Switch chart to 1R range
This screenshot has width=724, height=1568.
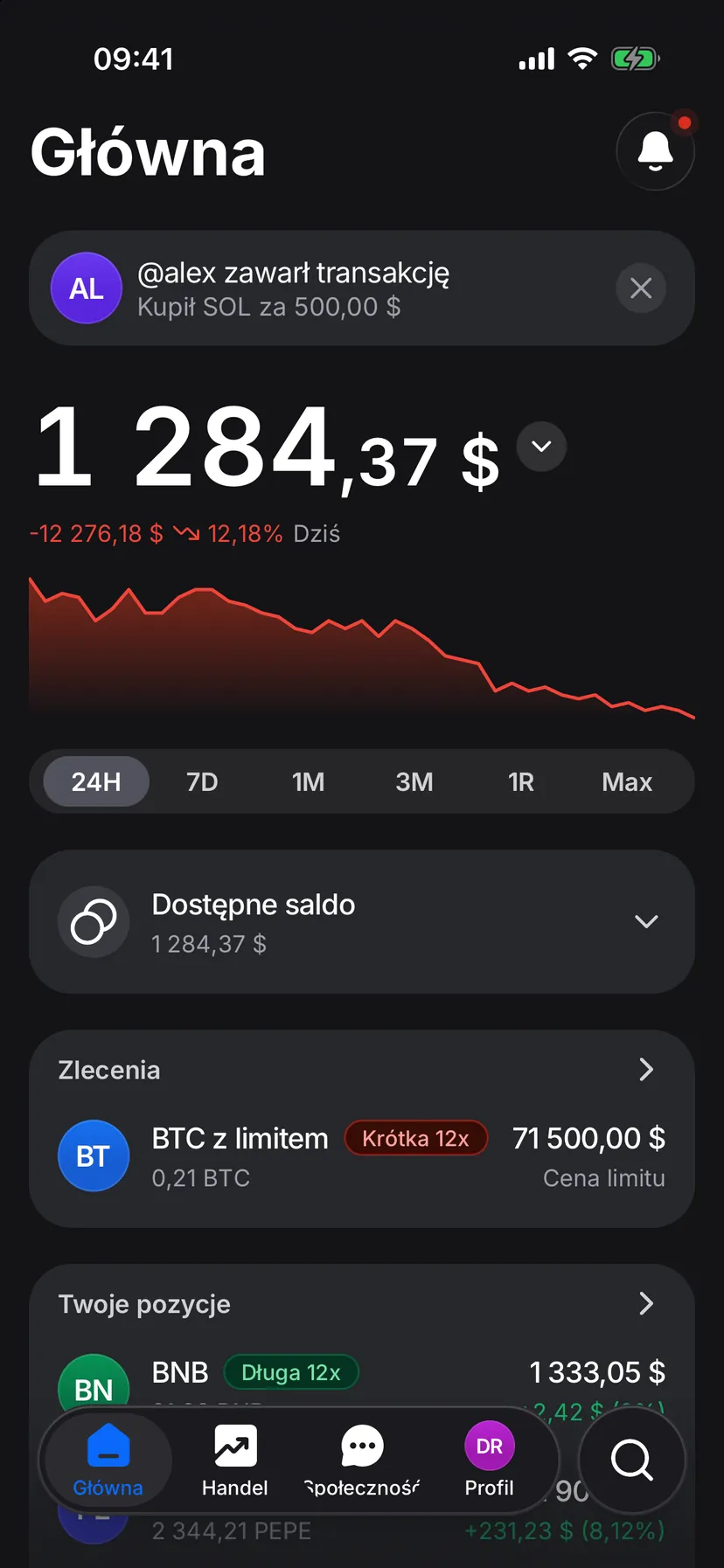(521, 781)
